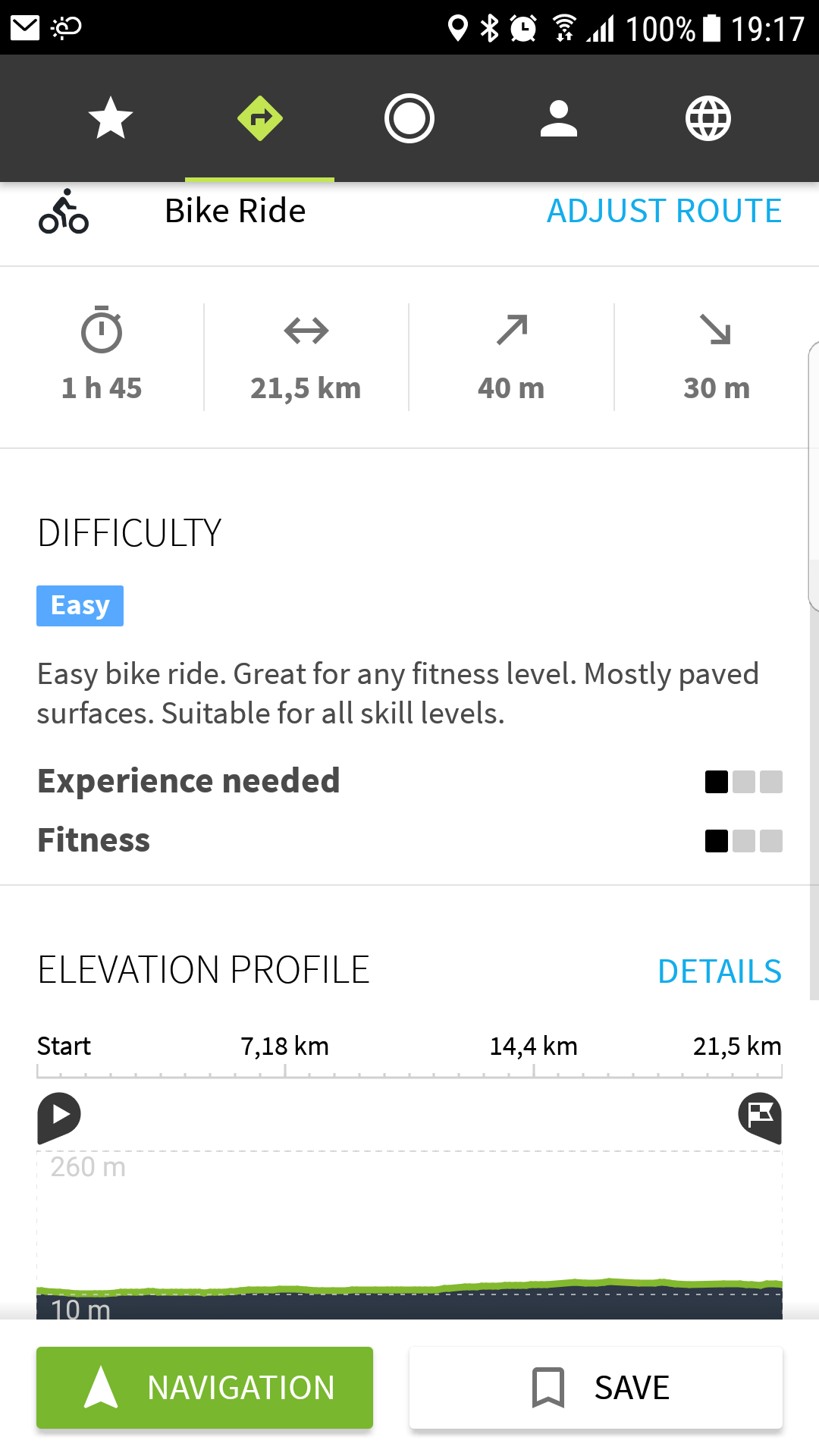Save this bike ride
Viewport: 819px width, 1456px height.
tap(596, 1388)
